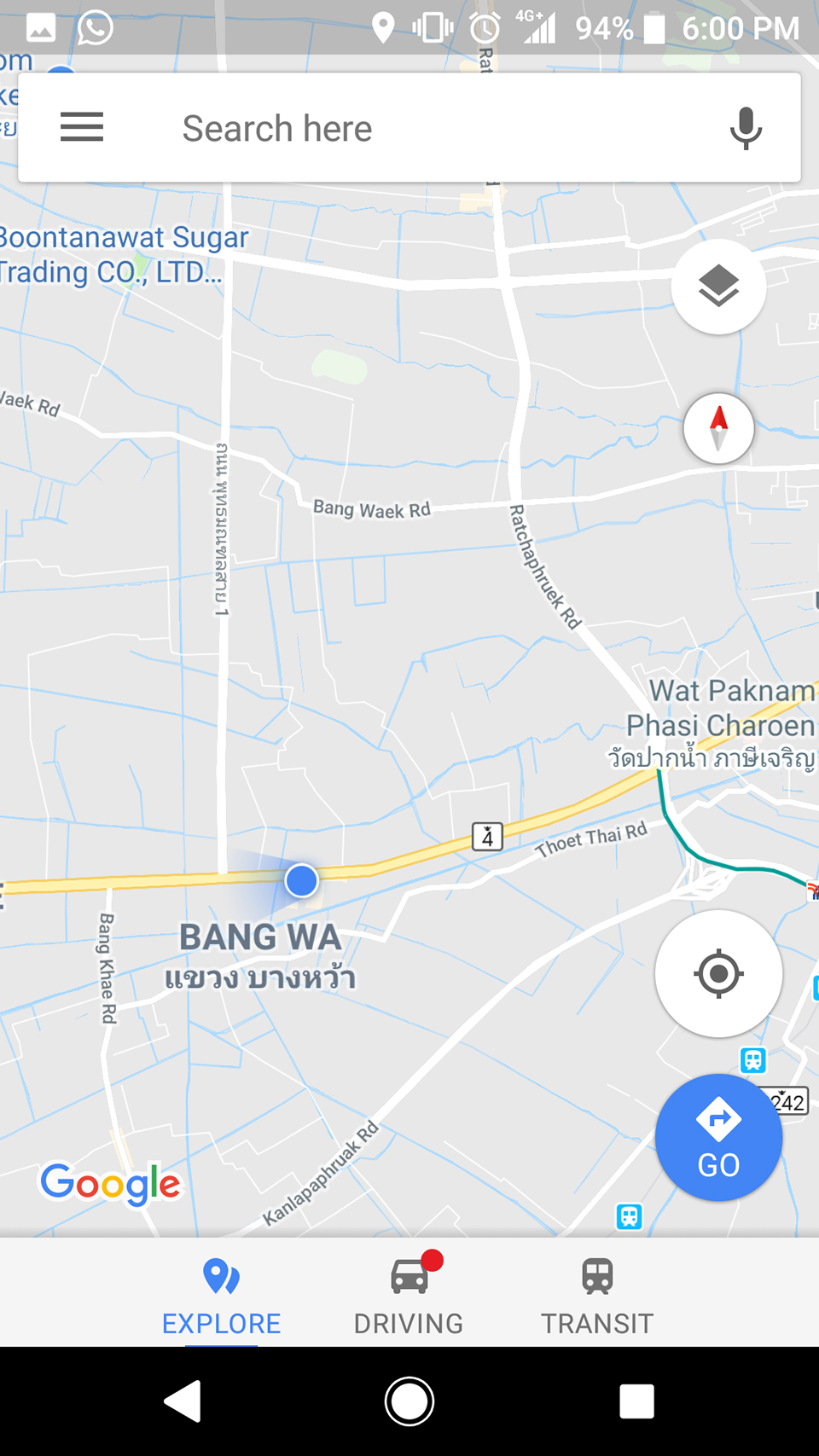
Task: Open the map layers selector
Action: [x=718, y=287]
